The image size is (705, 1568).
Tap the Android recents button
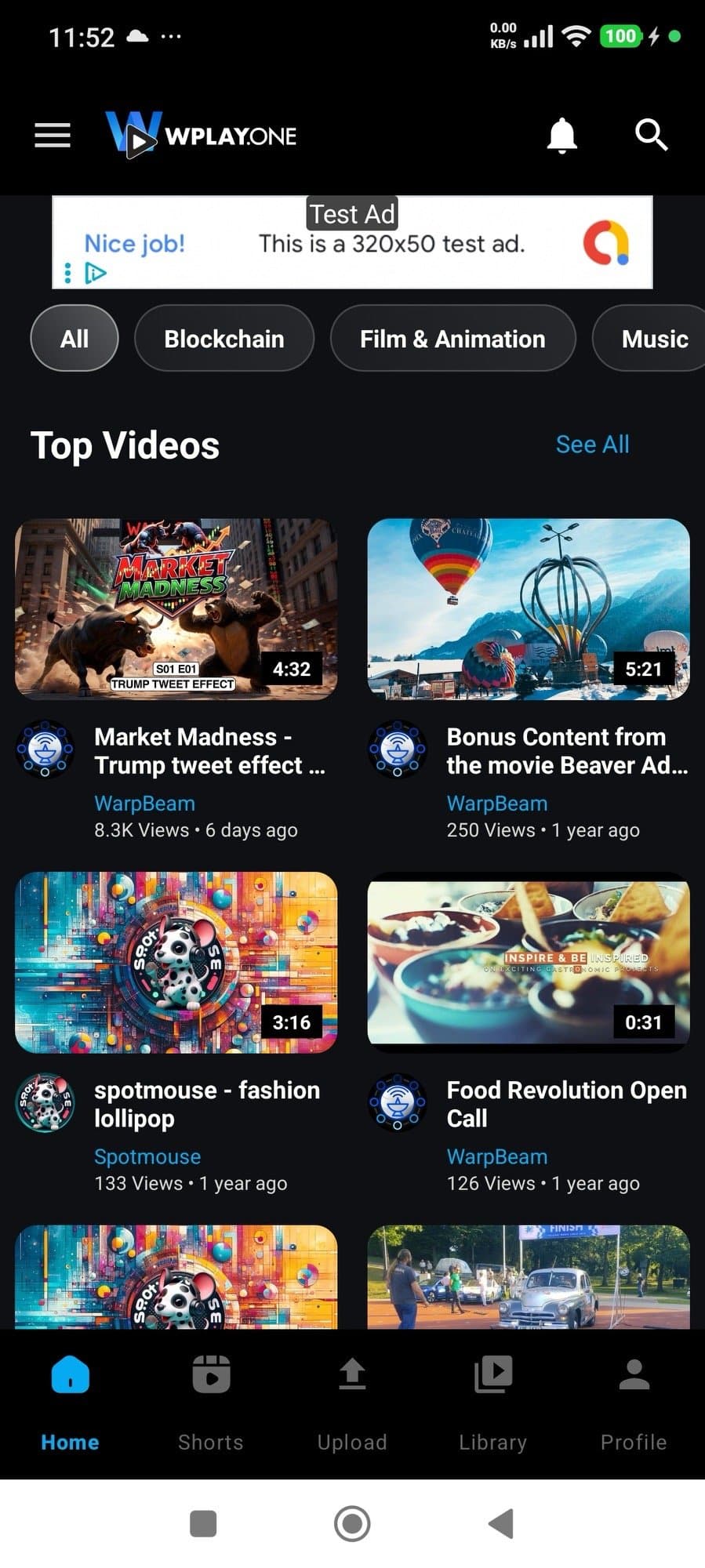pyautogui.click(x=203, y=1523)
